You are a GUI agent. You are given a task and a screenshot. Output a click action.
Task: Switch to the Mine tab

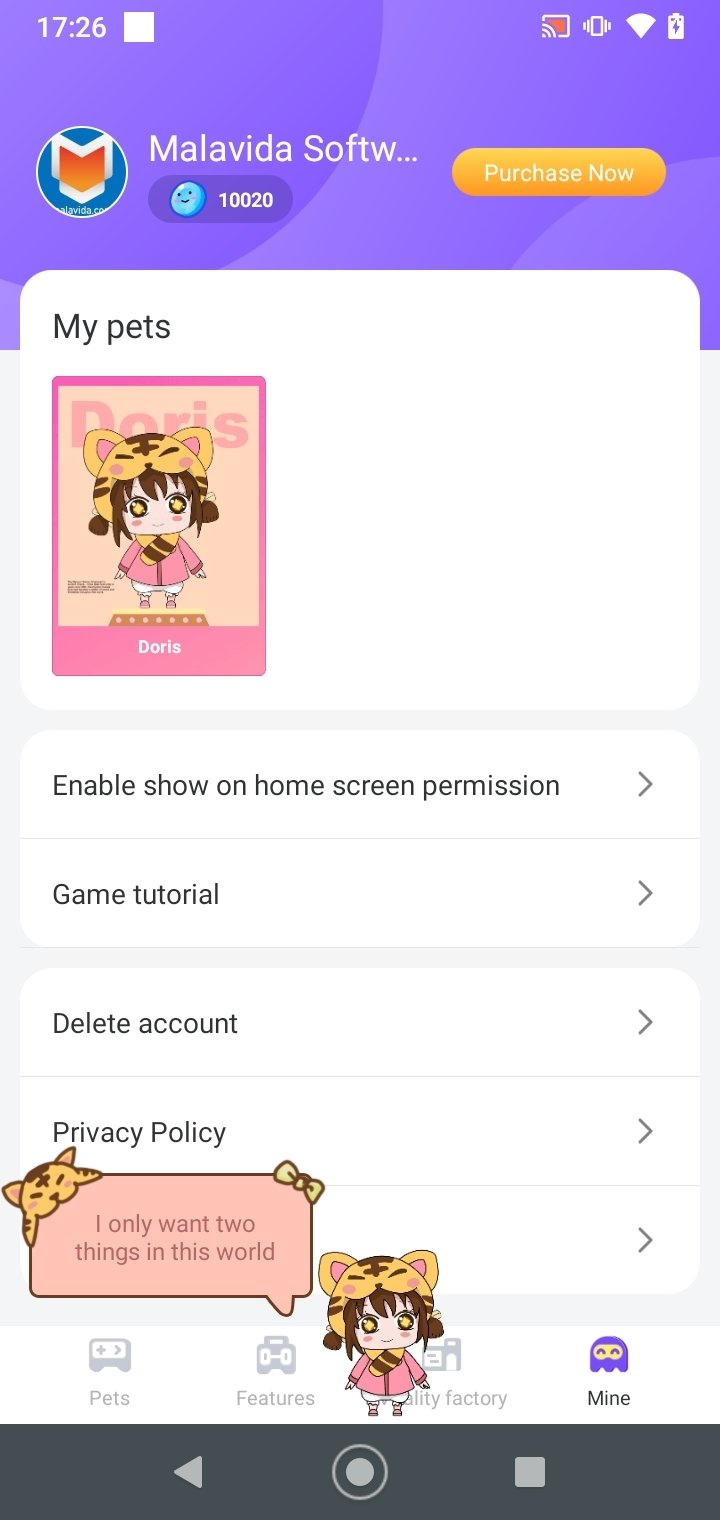608,1372
